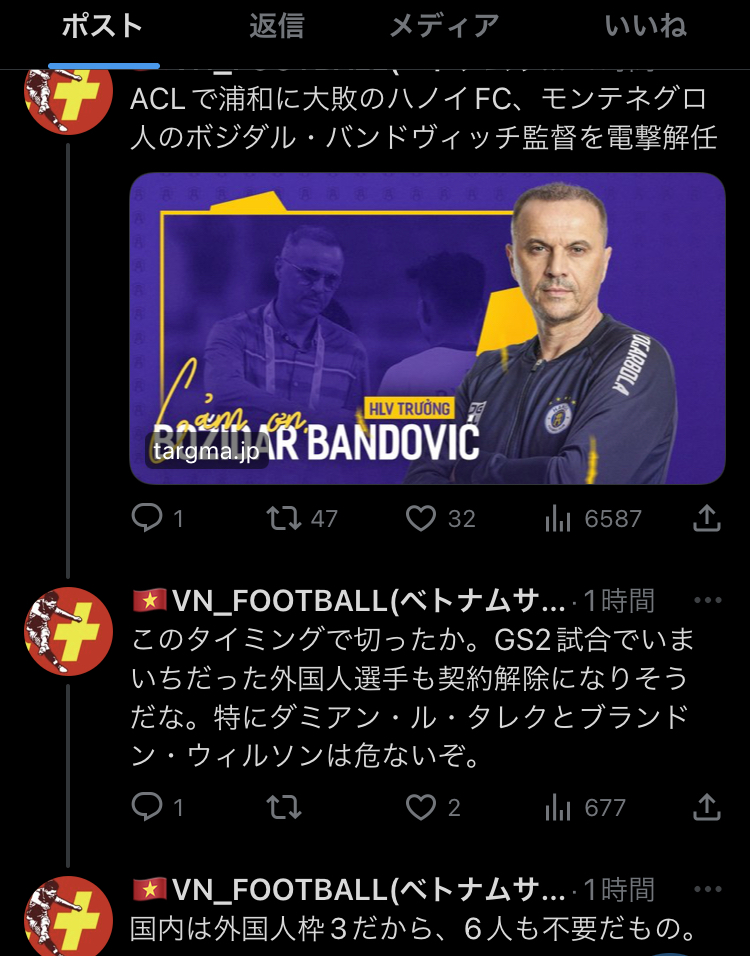Open VN_FOOTBALL avatar beside このタイミング post
Screen dimensions: 750x956
[68, 632]
